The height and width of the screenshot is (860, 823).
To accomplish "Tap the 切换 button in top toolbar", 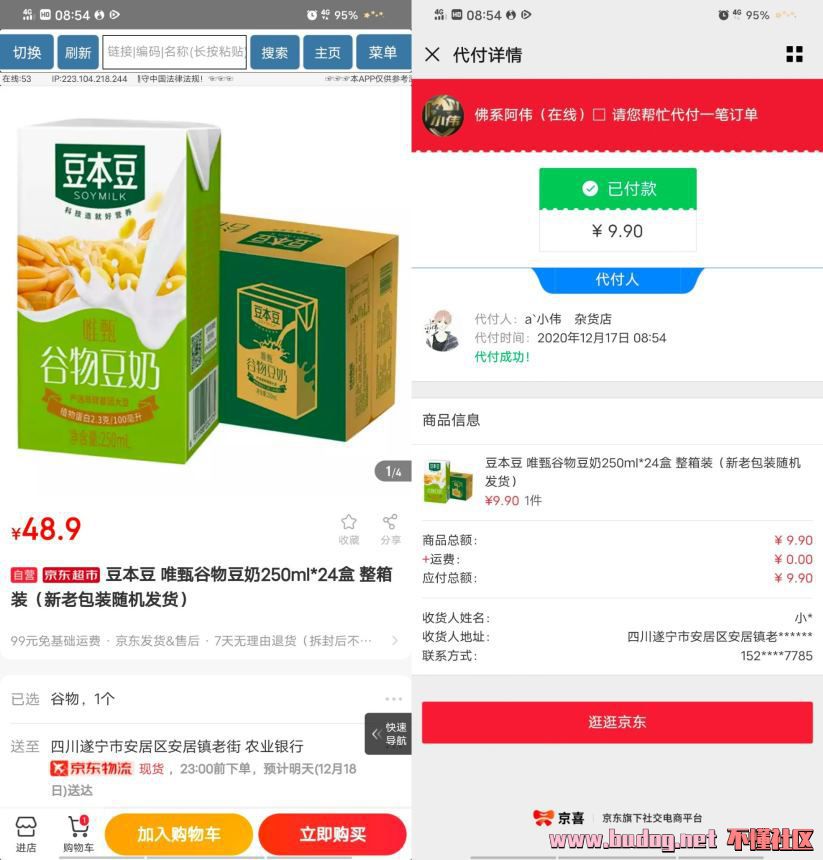I will point(27,53).
